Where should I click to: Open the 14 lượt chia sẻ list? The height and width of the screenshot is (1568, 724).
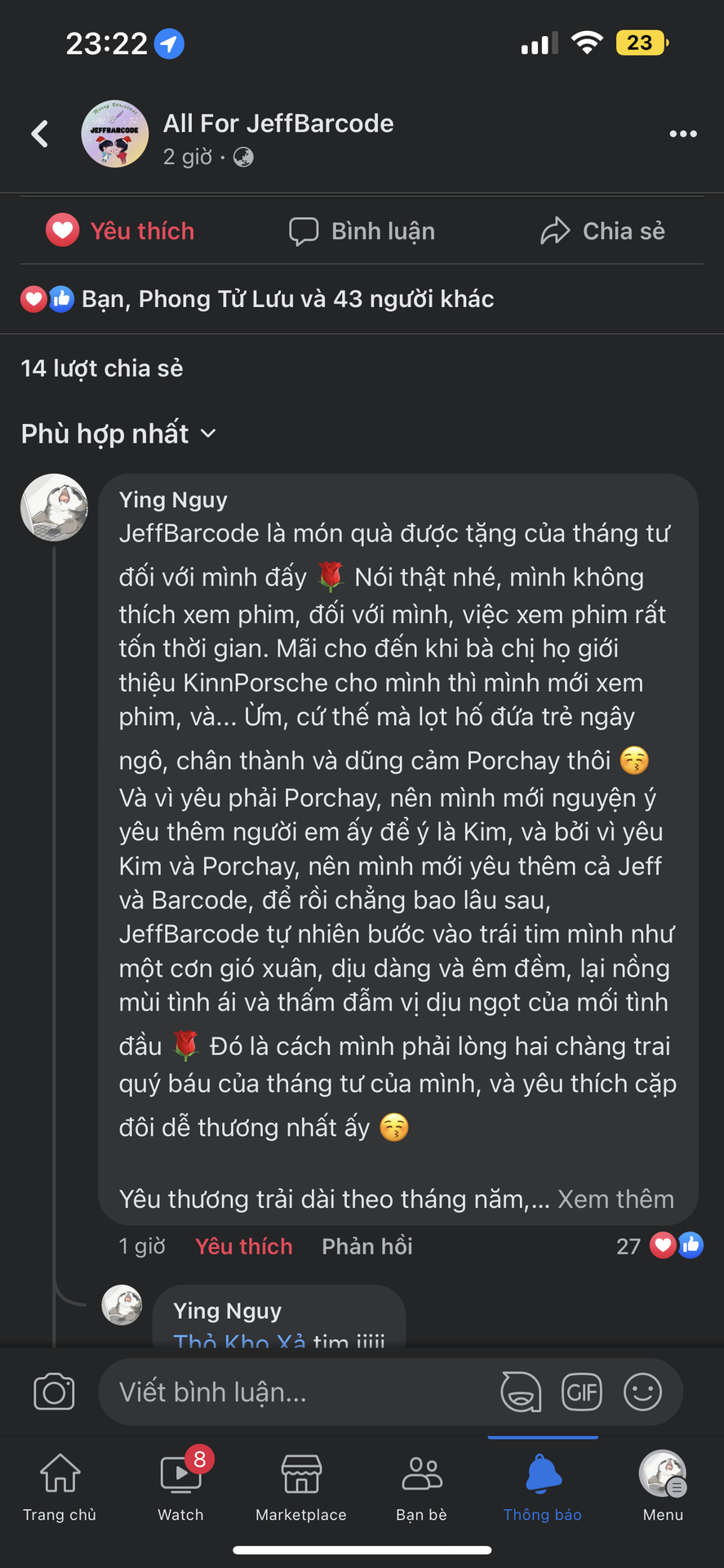pyautogui.click(x=102, y=368)
